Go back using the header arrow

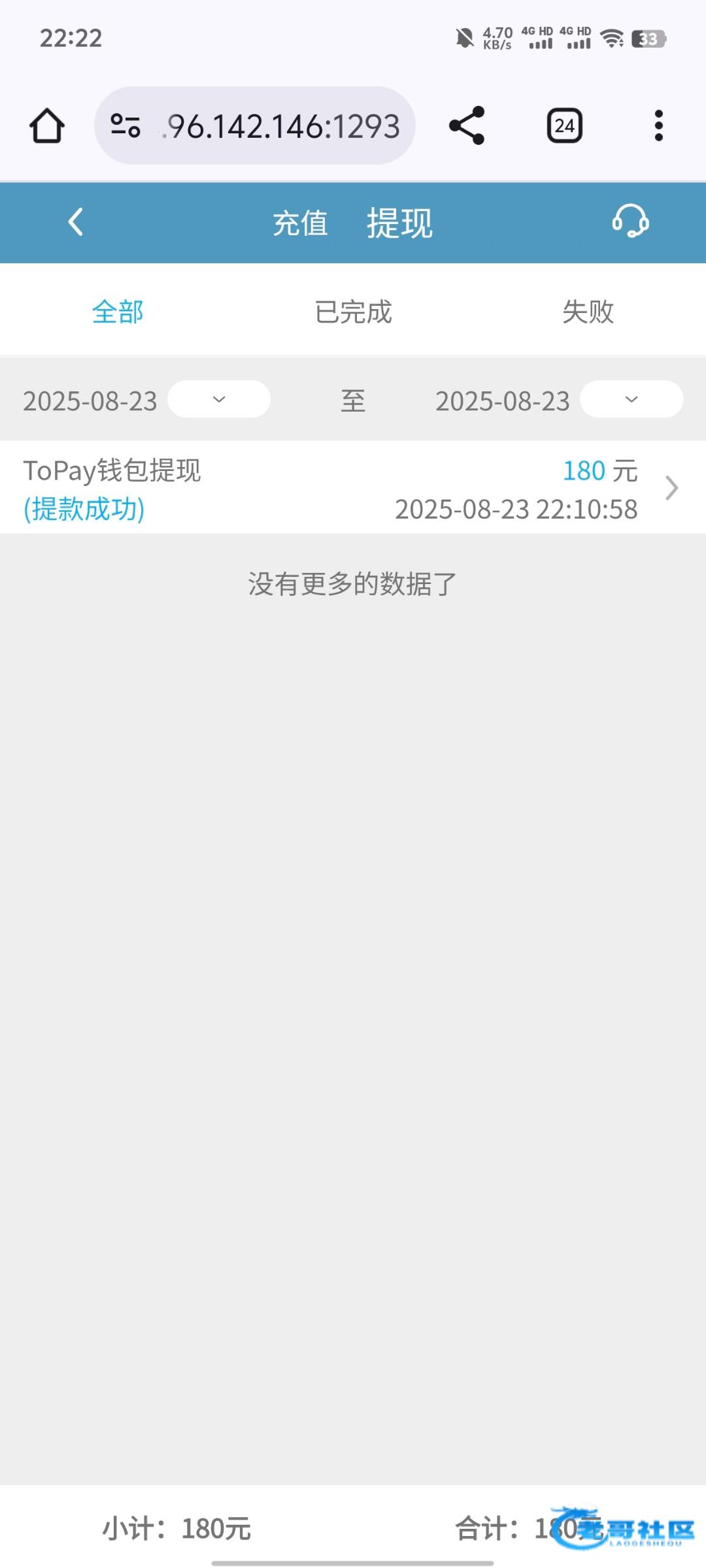pyautogui.click(x=76, y=222)
